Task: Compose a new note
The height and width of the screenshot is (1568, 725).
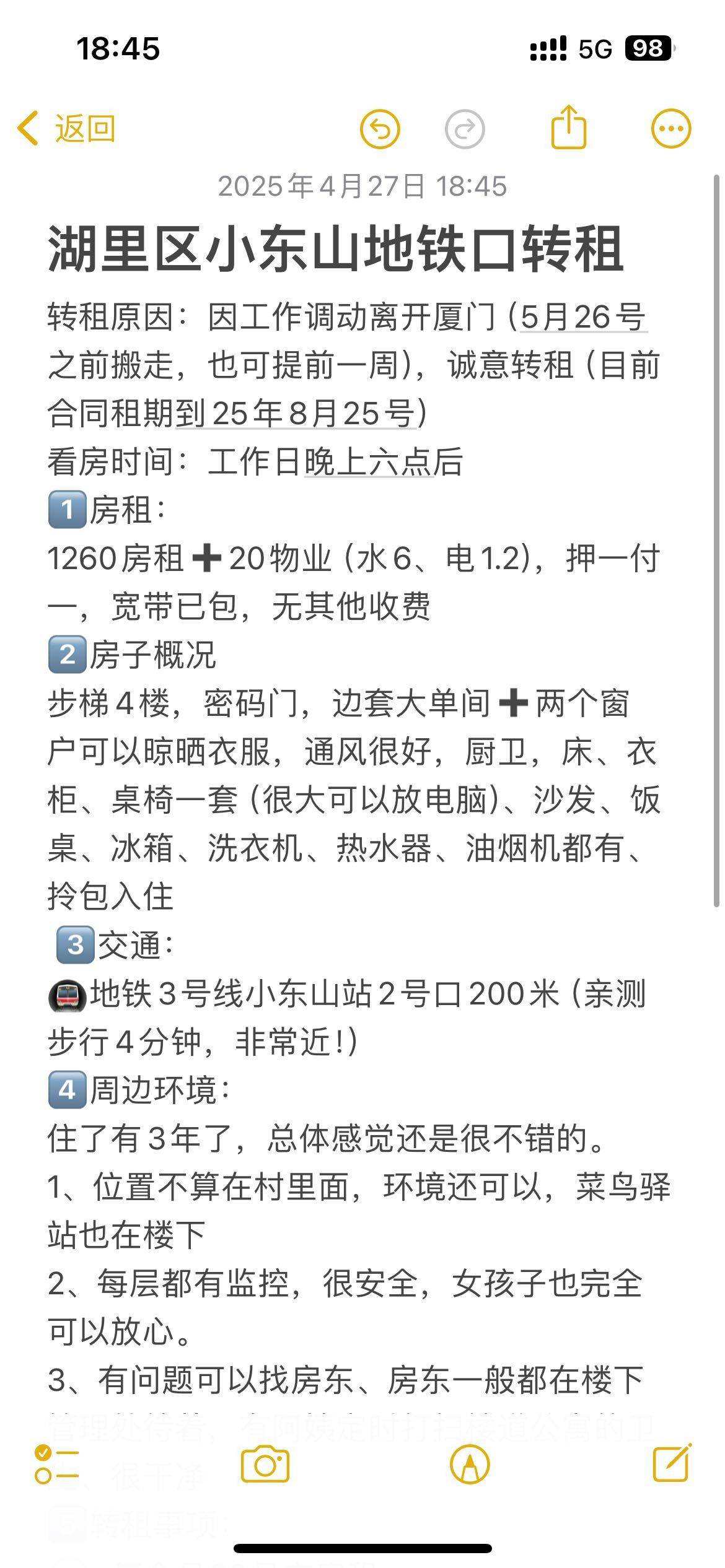Action: point(673,1463)
